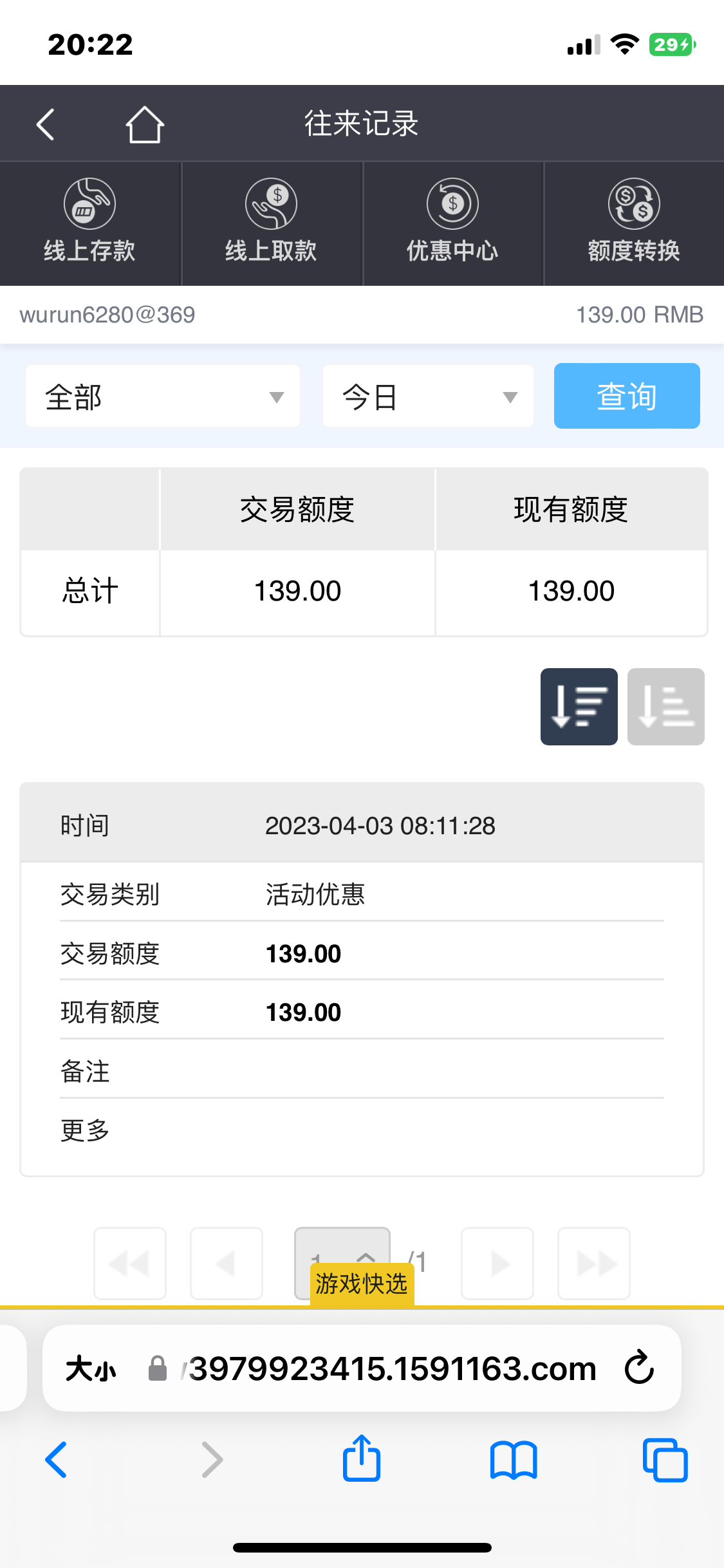Viewport: 724px width, 1568px height.
Task: Open the 全部 transaction type dropdown
Action: point(162,395)
